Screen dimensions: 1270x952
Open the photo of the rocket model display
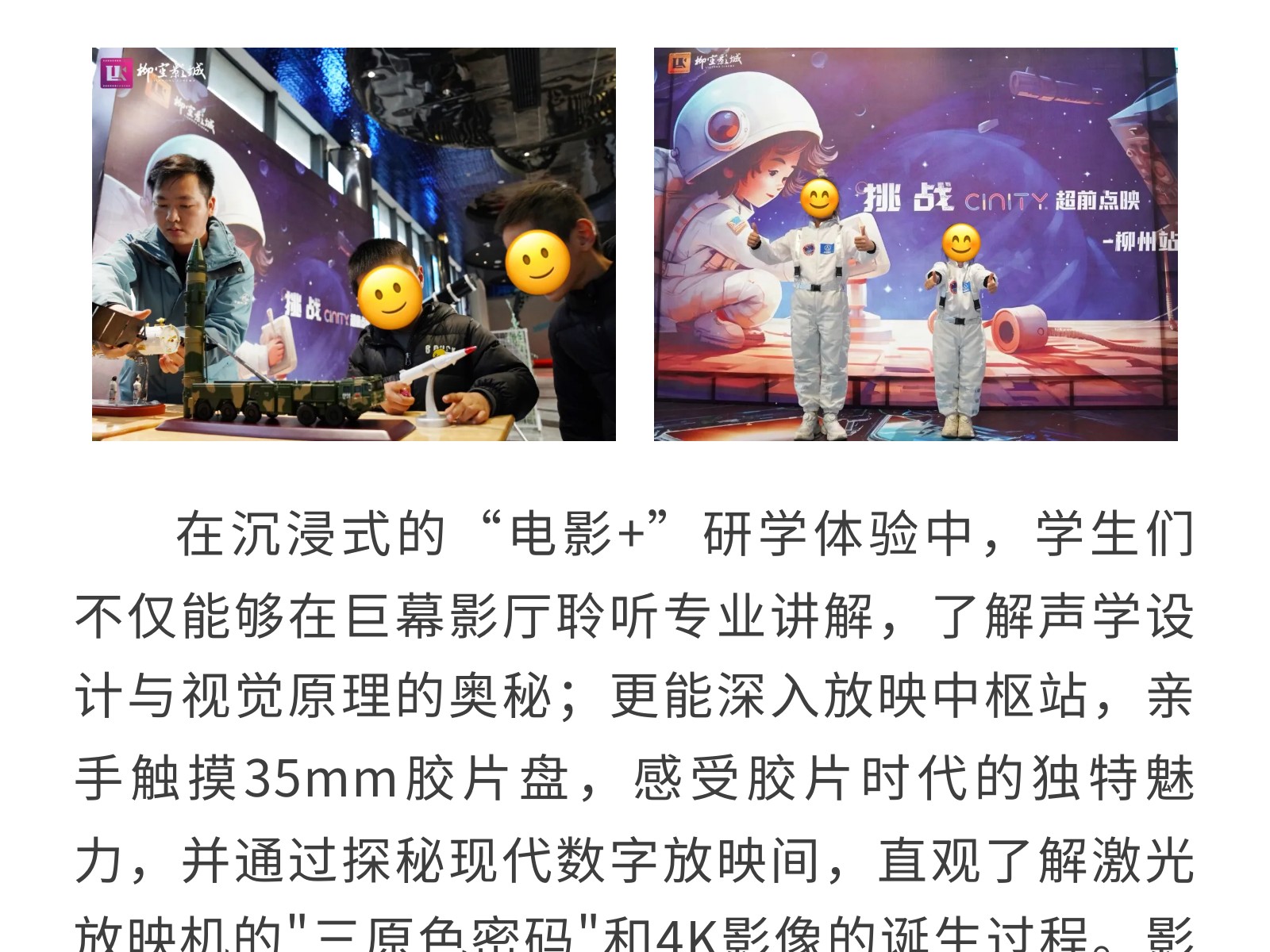tap(353, 244)
